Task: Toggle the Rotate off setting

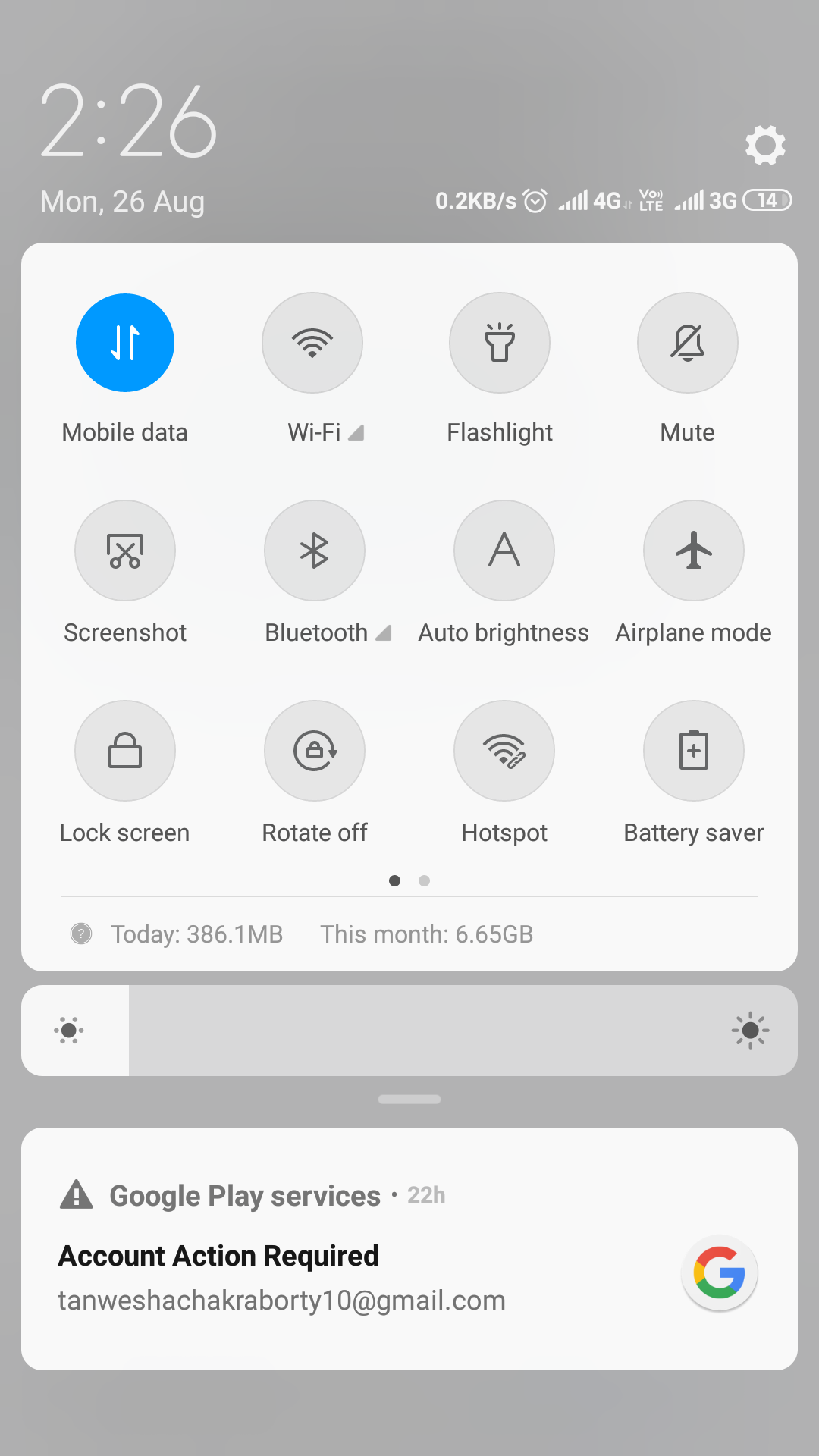Action: 315,751
